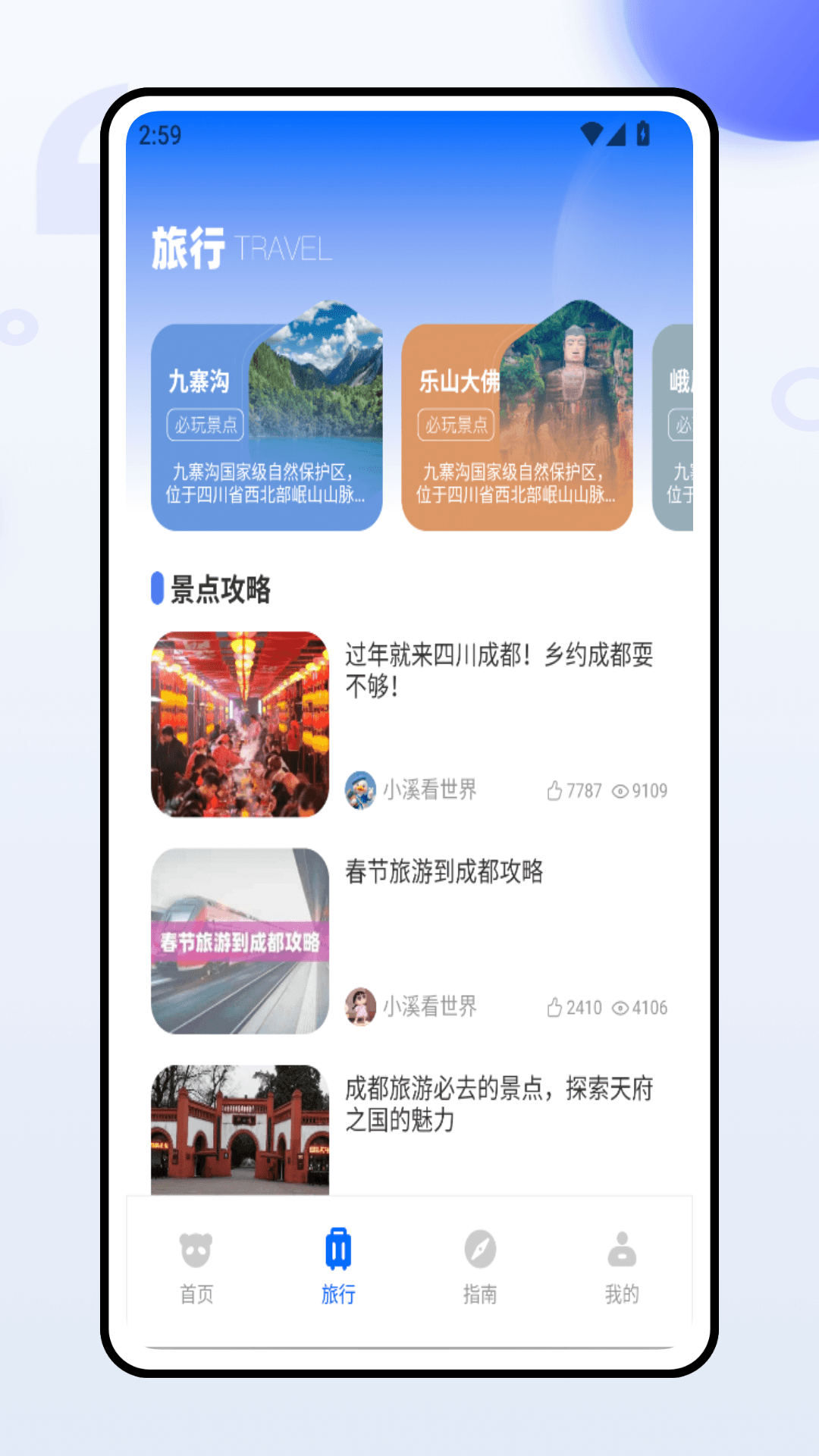The width and height of the screenshot is (819, 1456).
Task: Tap the battery indicator in status bar
Action: pos(643,133)
